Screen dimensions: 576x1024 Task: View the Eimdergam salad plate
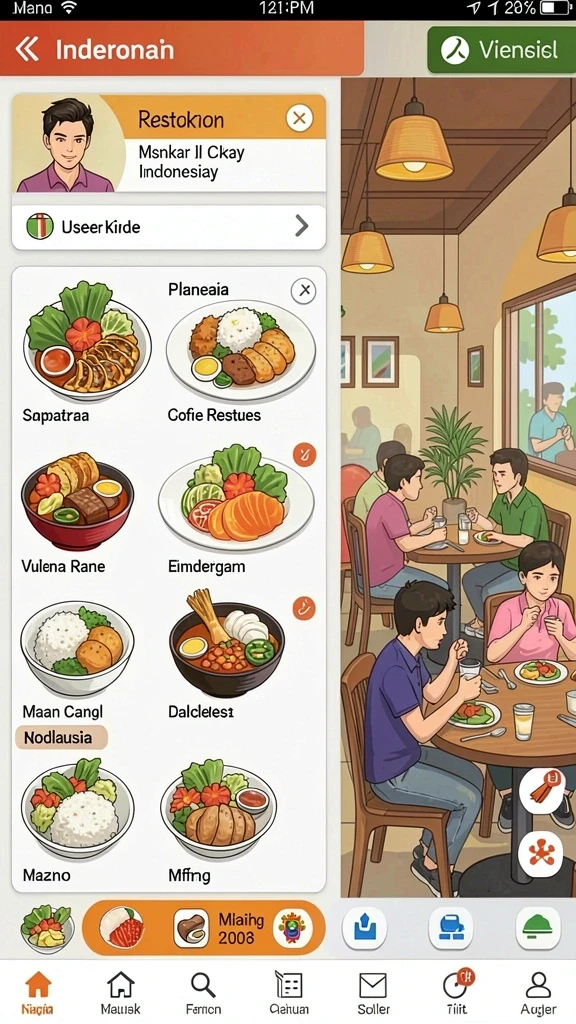236,509
